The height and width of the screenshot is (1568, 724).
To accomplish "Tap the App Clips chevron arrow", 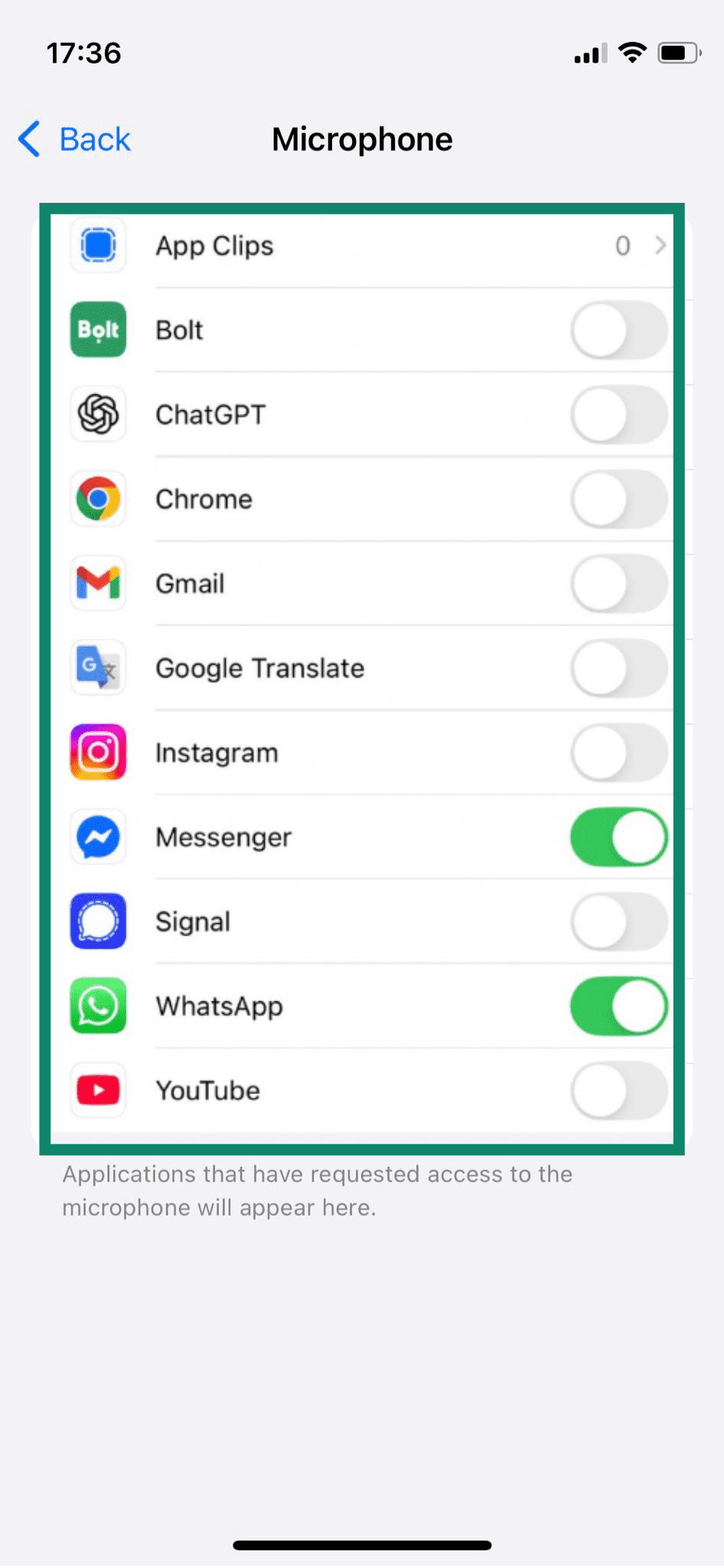I will click(660, 246).
